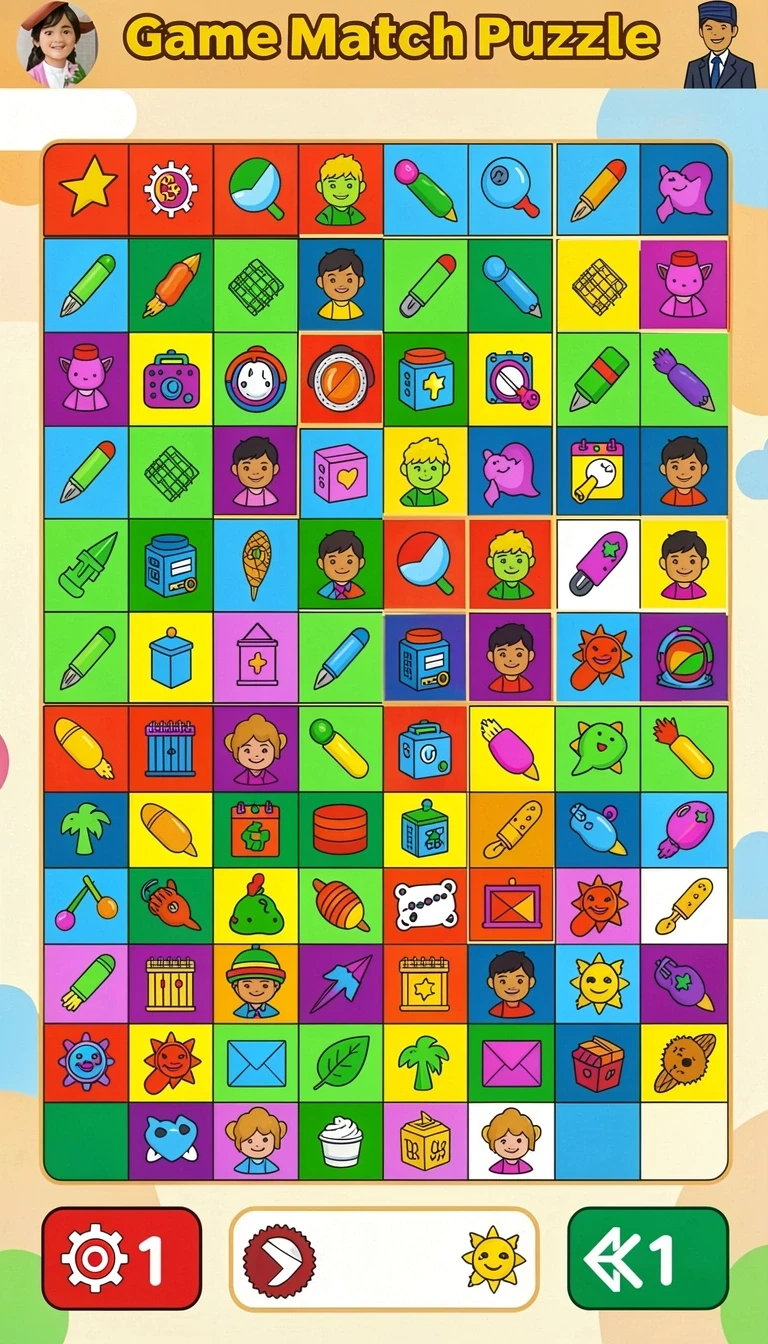This screenshot has width=768, height=1344.
Task: Select the ringed planet tile
Action: click(x=684, y=1062)
